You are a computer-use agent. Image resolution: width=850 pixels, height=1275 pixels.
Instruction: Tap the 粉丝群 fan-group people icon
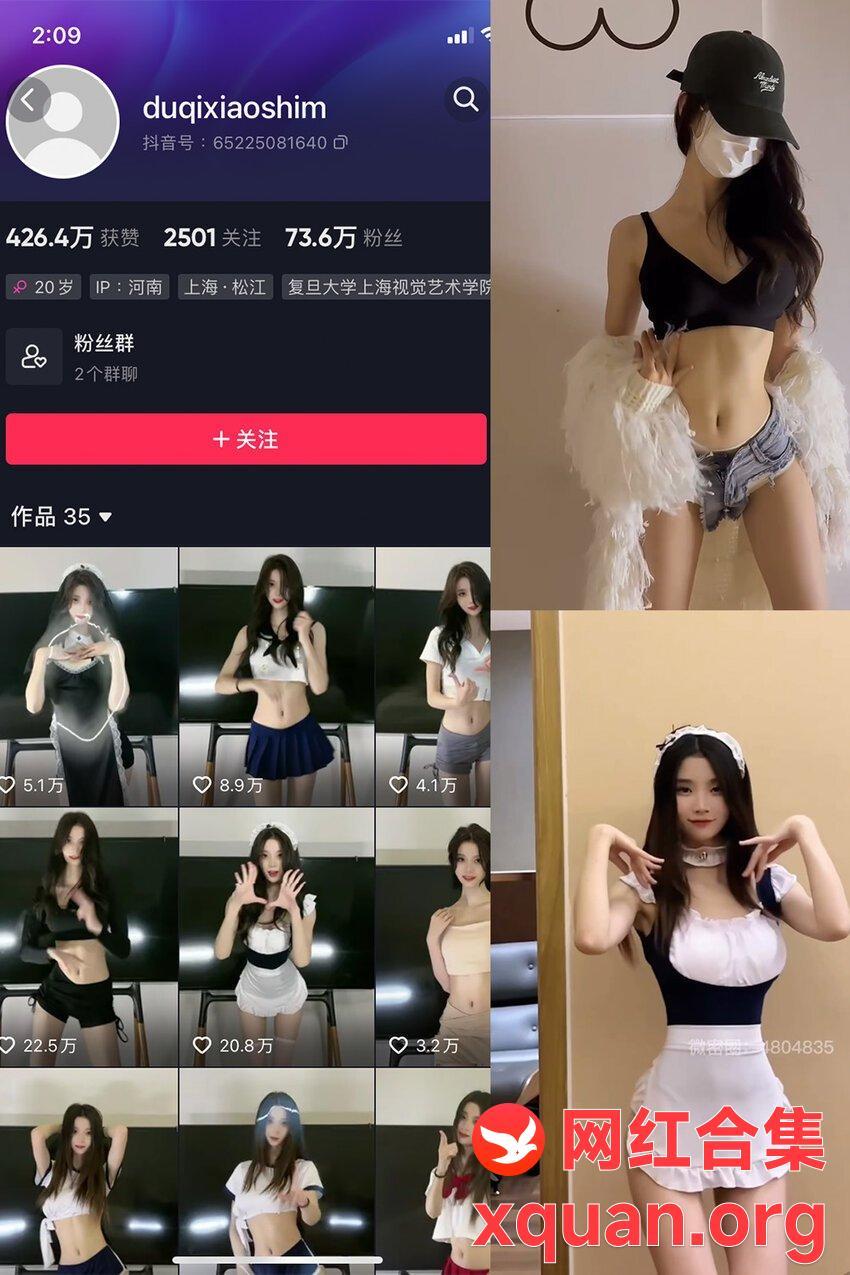pos(33,355)
